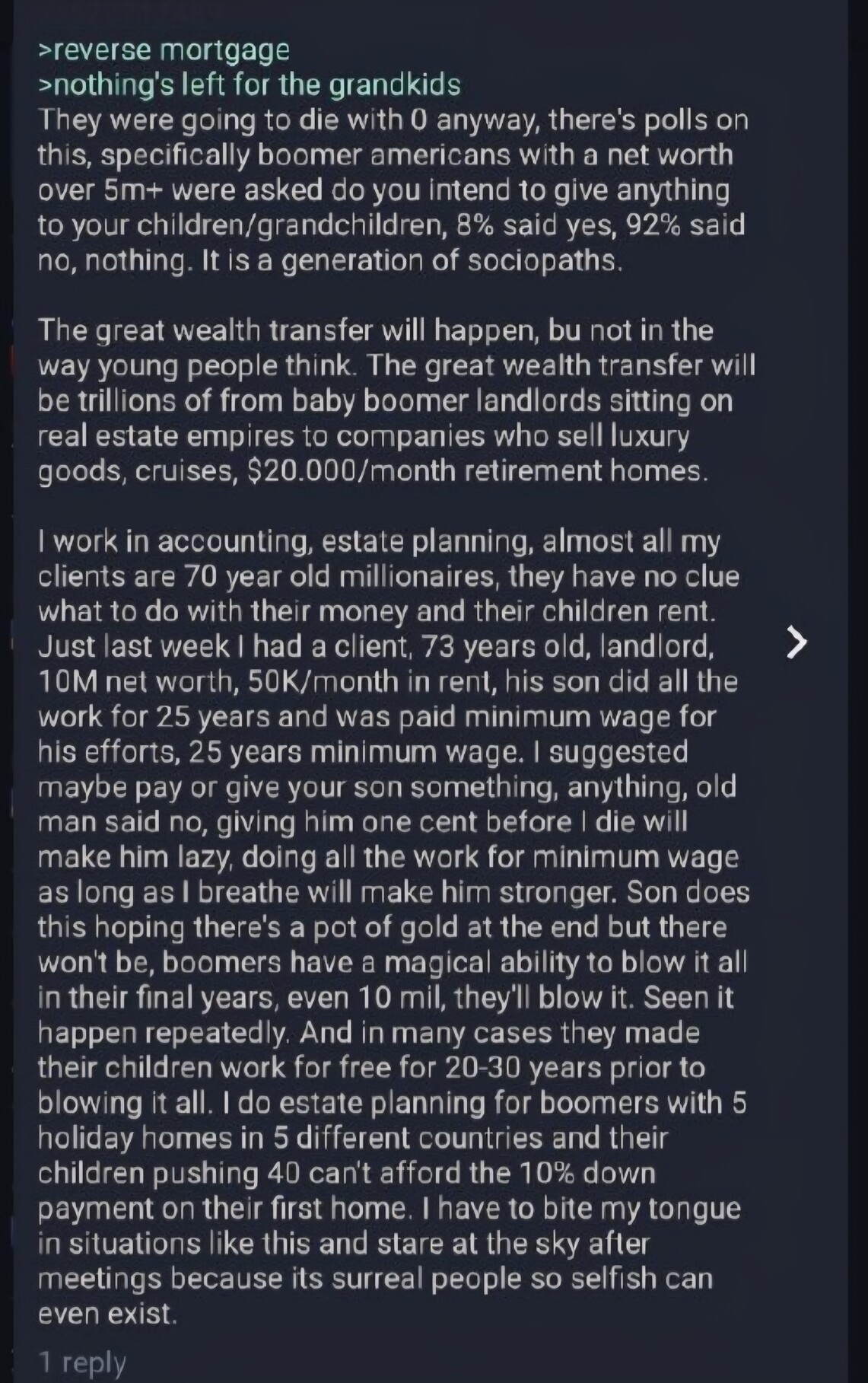Go to the next image with the chevron

(796, 642)
